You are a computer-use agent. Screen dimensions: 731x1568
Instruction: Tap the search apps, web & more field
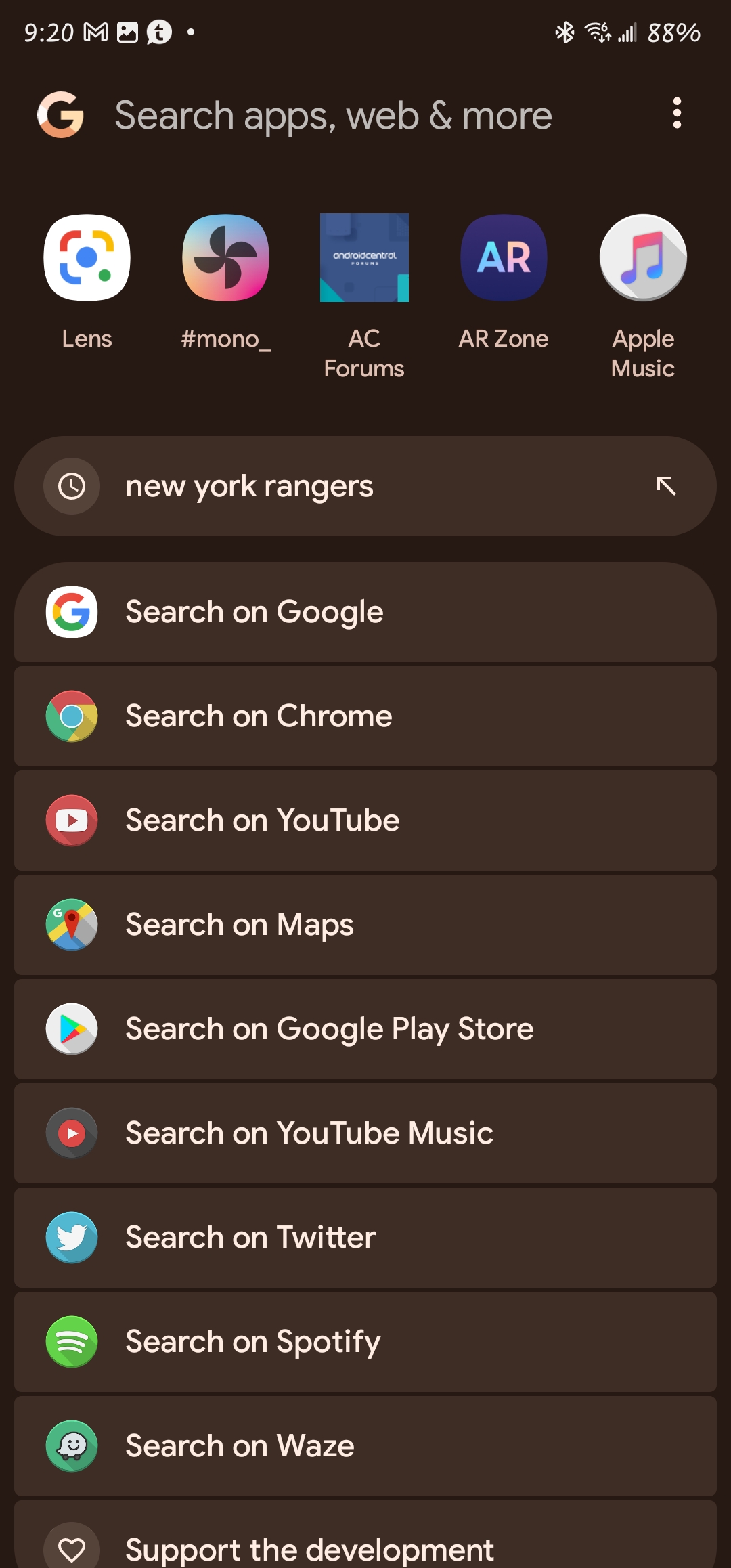[333, 115]
